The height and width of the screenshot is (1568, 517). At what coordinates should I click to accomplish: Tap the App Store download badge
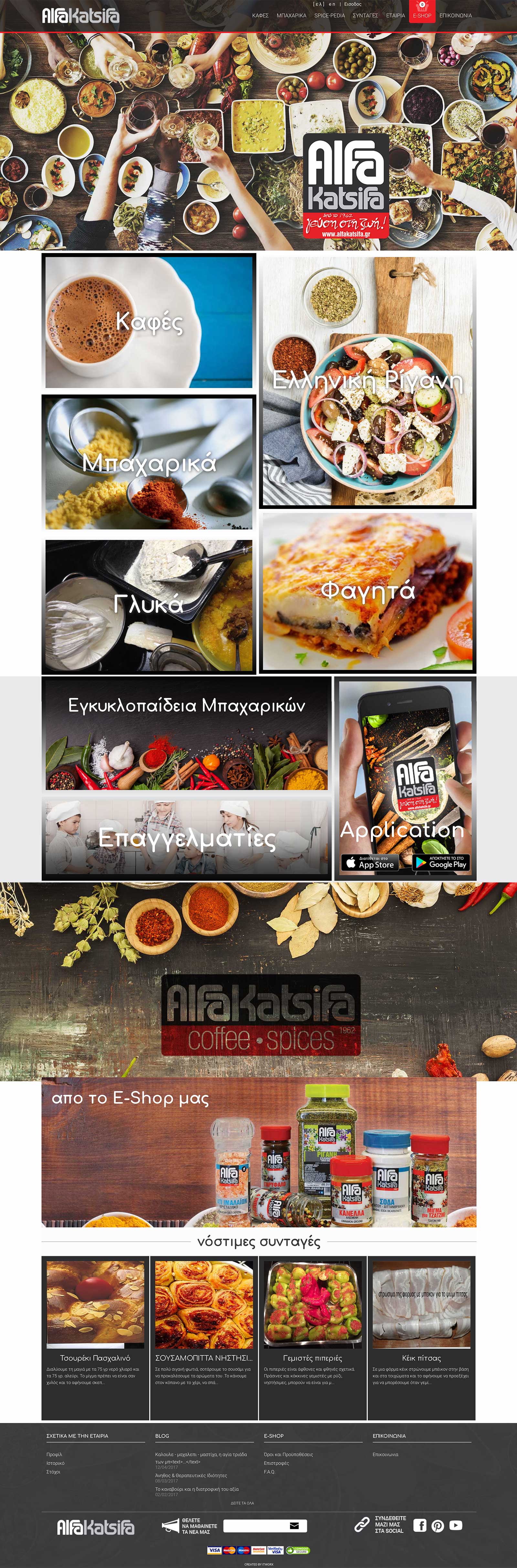pos(370,862)
